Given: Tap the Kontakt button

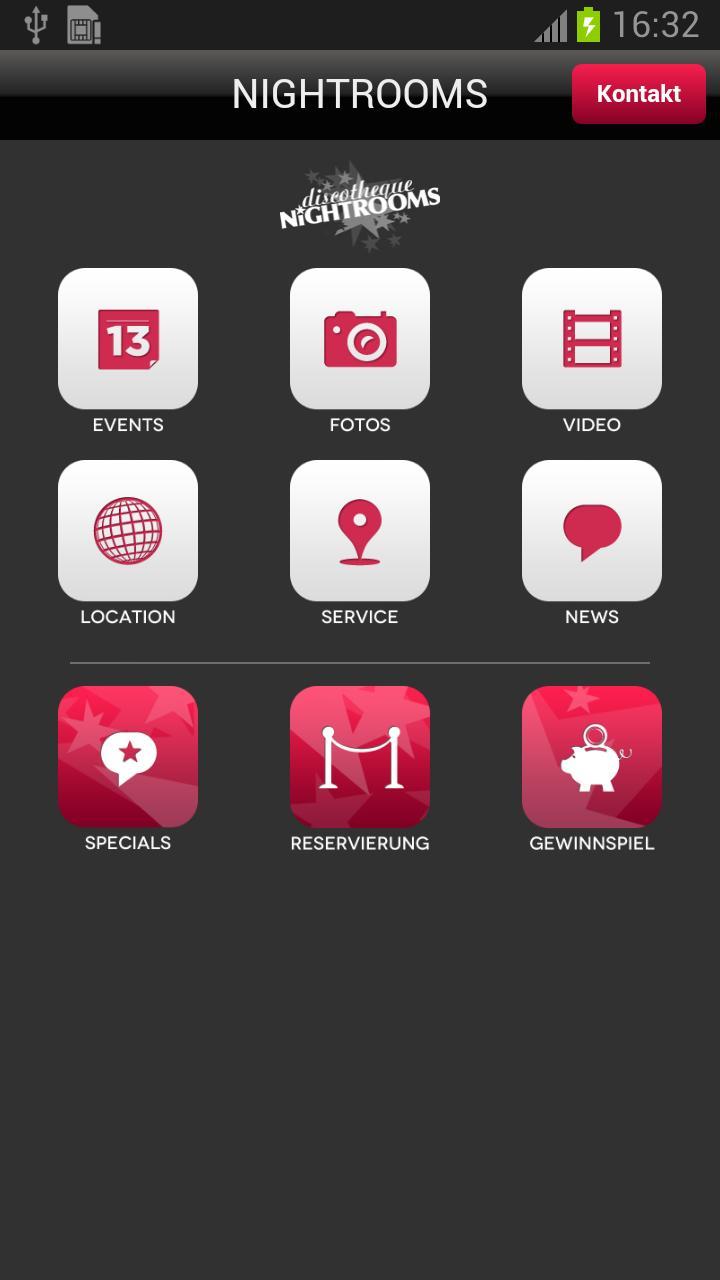Looking at the screenshot, I should pyautogui.click(x=638, y=94).
